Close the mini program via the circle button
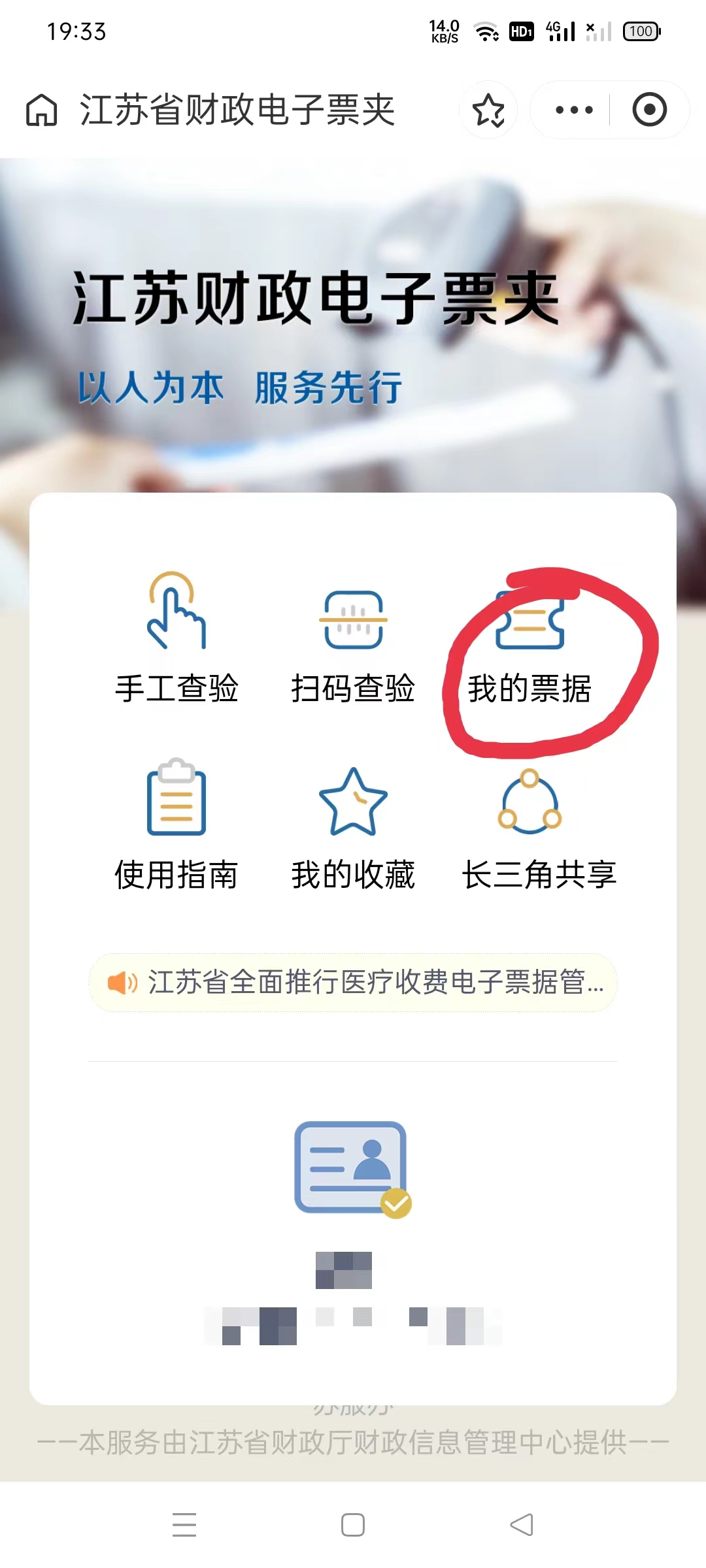 pos(649,110)
